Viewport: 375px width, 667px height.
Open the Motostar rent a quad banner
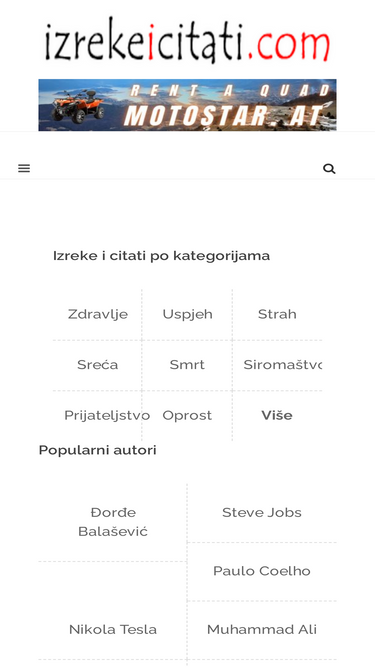click(188, 105)
